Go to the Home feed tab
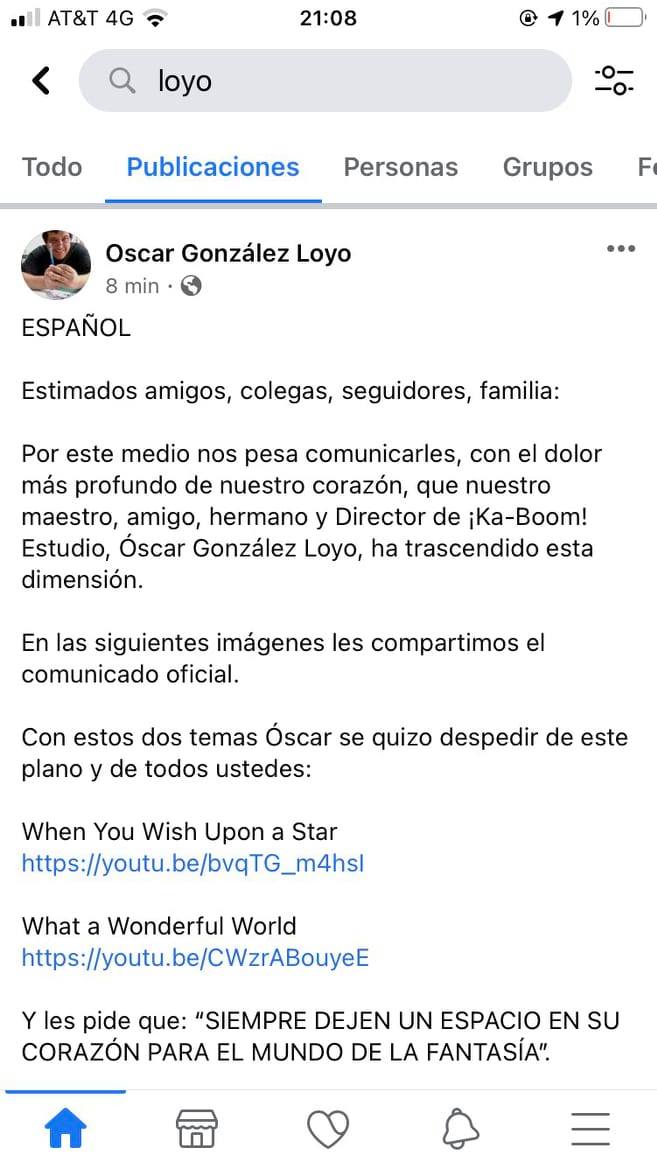This screenshot has height=1168, width=657. tap(66, 1130)
